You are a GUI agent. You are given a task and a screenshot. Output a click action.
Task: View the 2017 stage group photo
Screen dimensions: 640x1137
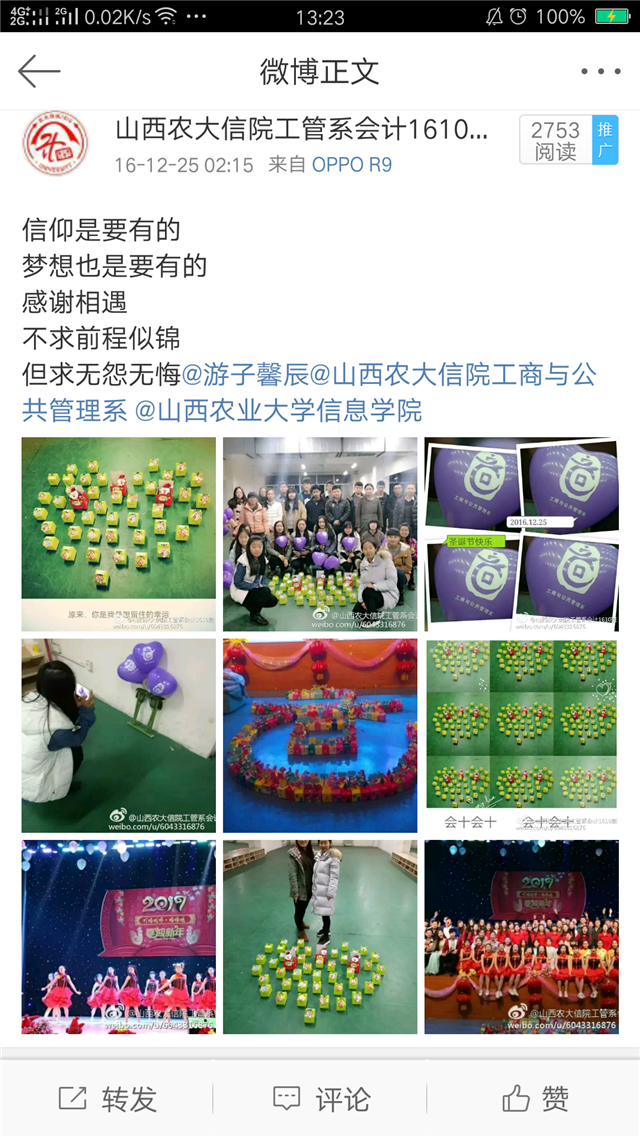[521, 937]
